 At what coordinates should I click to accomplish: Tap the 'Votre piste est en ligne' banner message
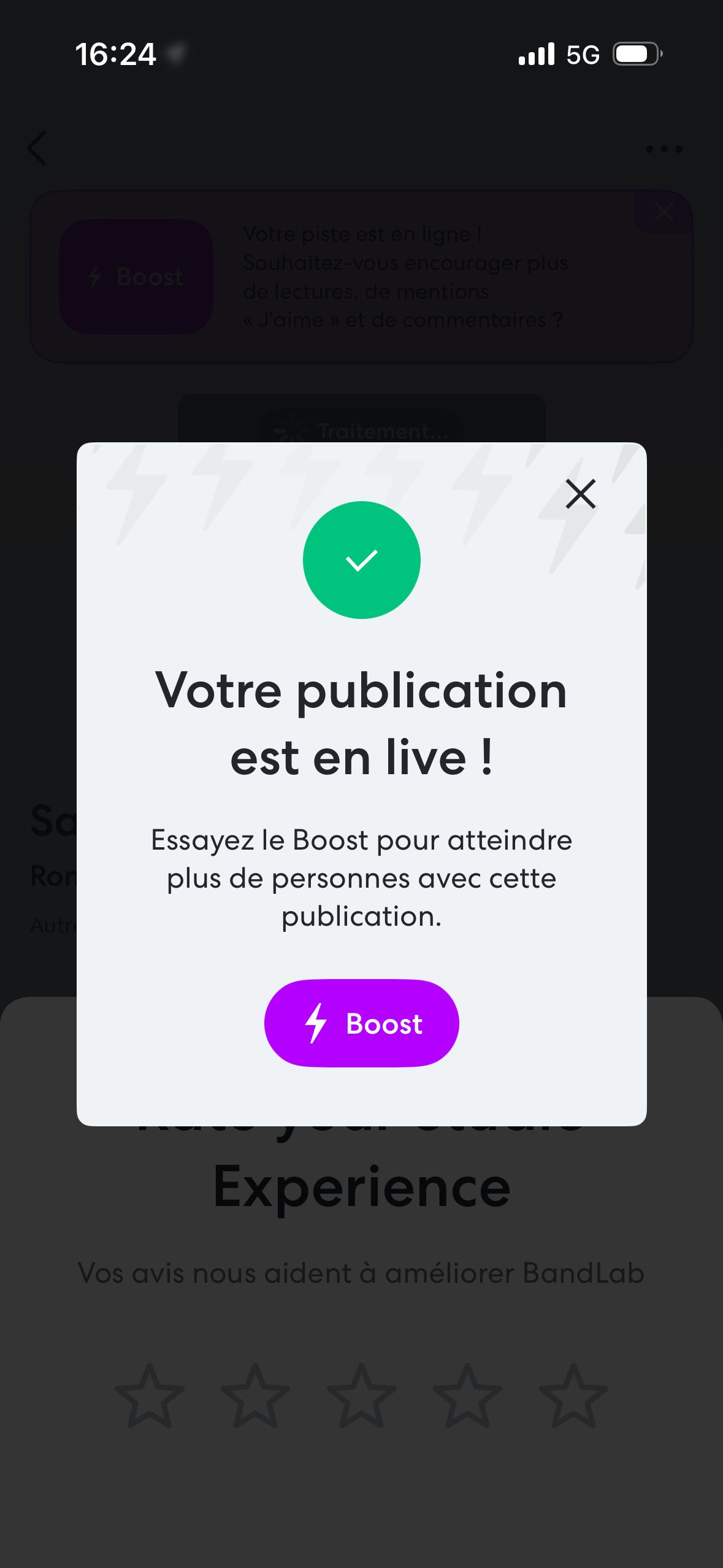(x=405, y=276)
